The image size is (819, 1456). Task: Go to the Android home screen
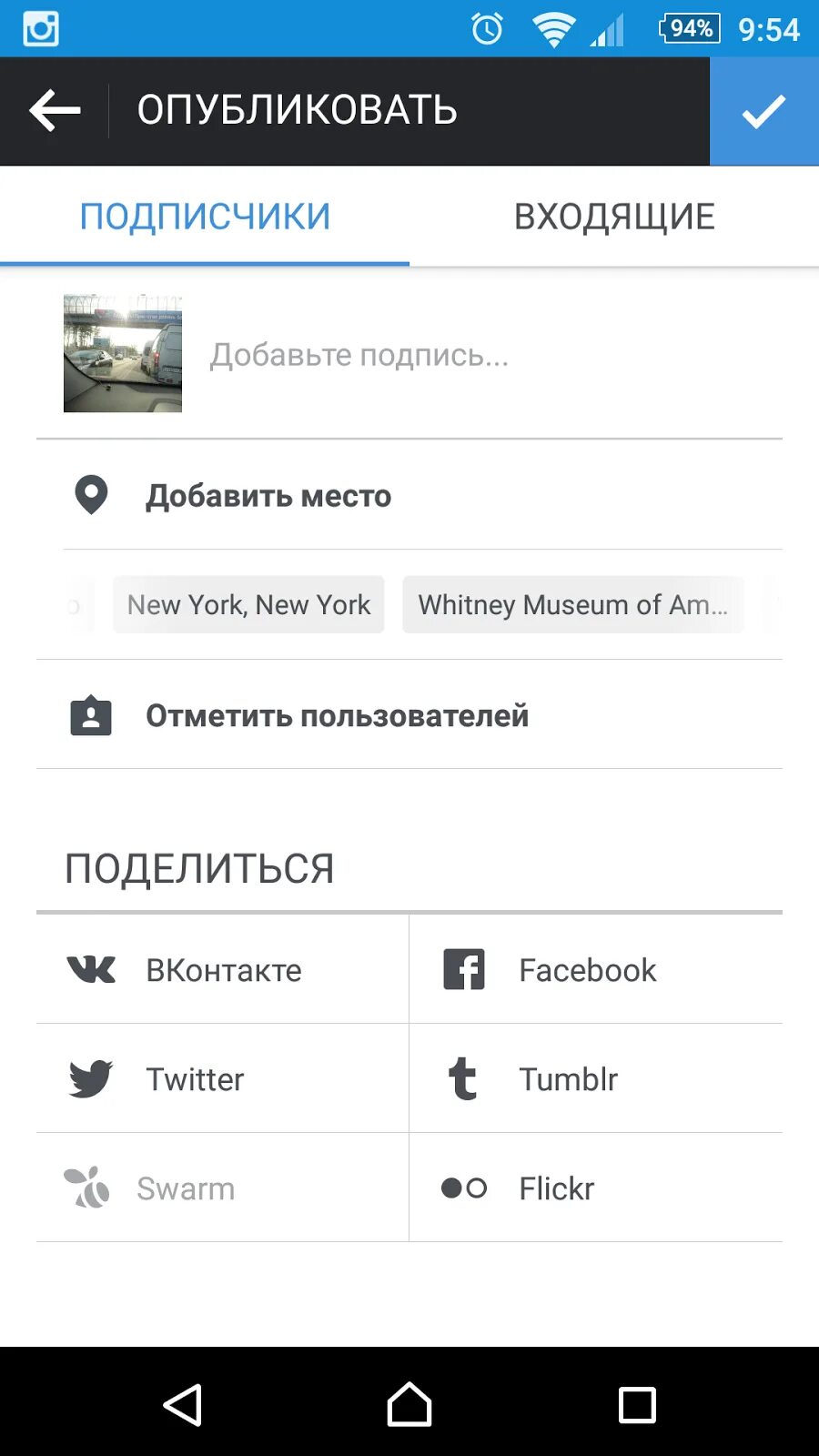point(409,1404)
